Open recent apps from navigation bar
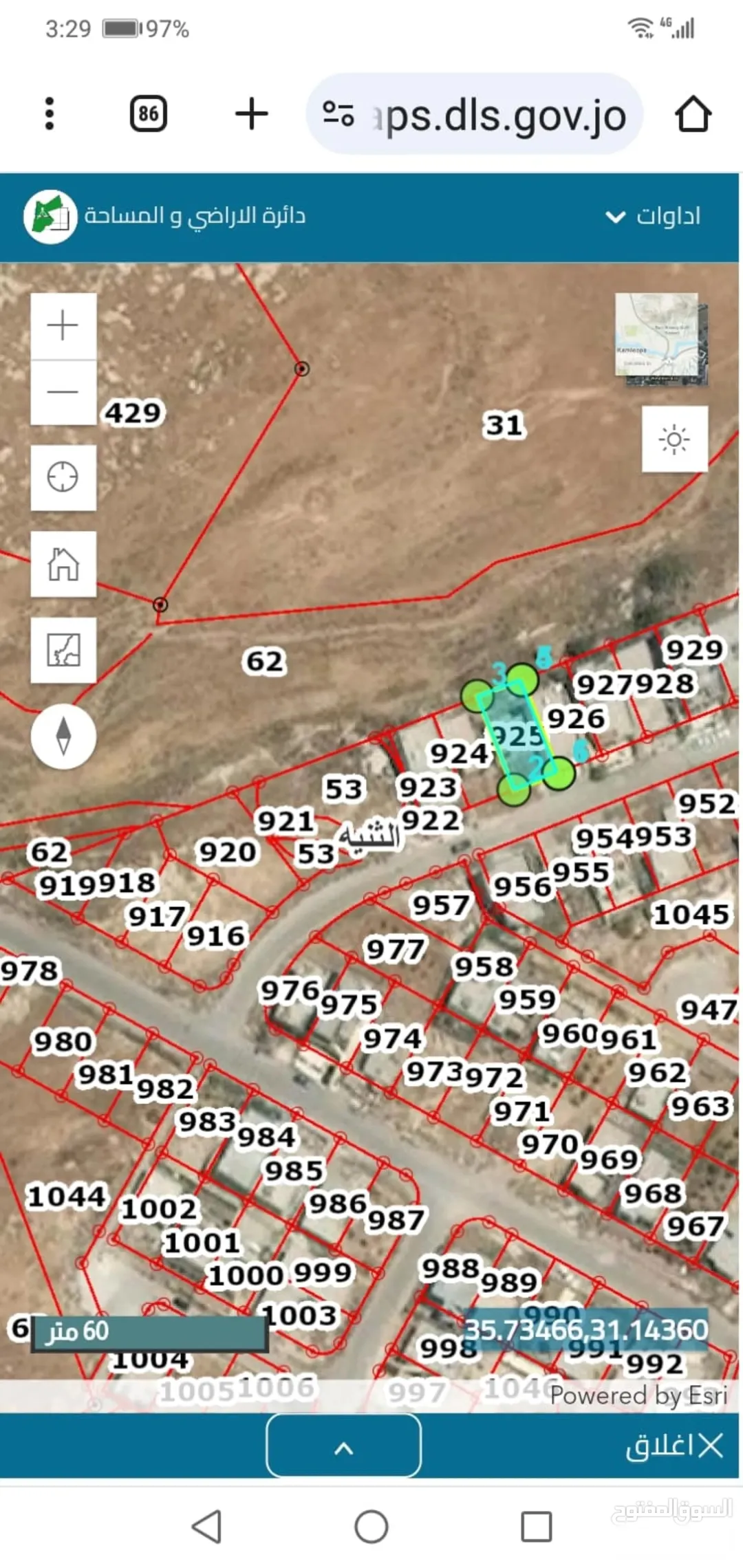 537,1527
